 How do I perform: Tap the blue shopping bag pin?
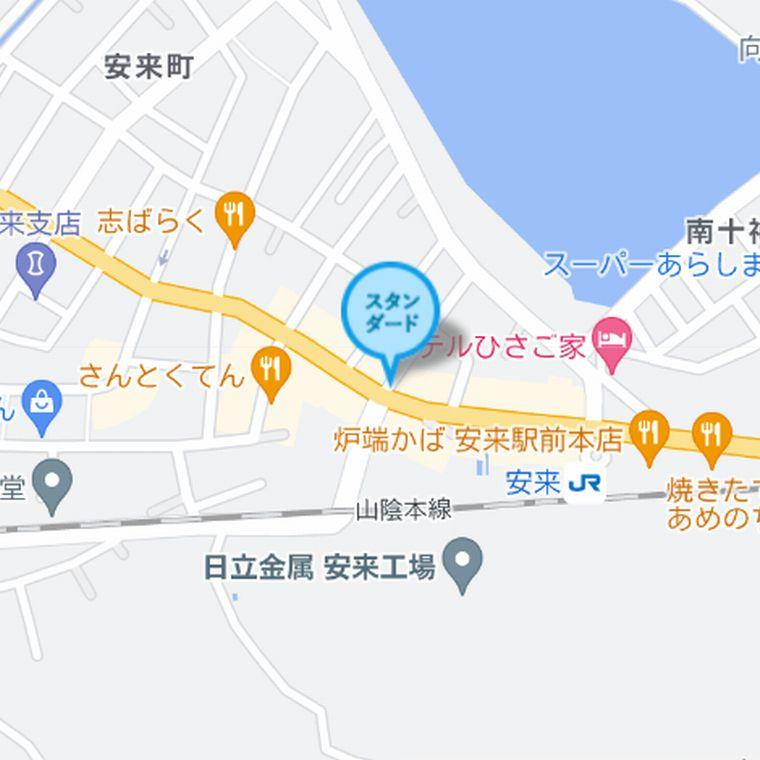point(41,404)
